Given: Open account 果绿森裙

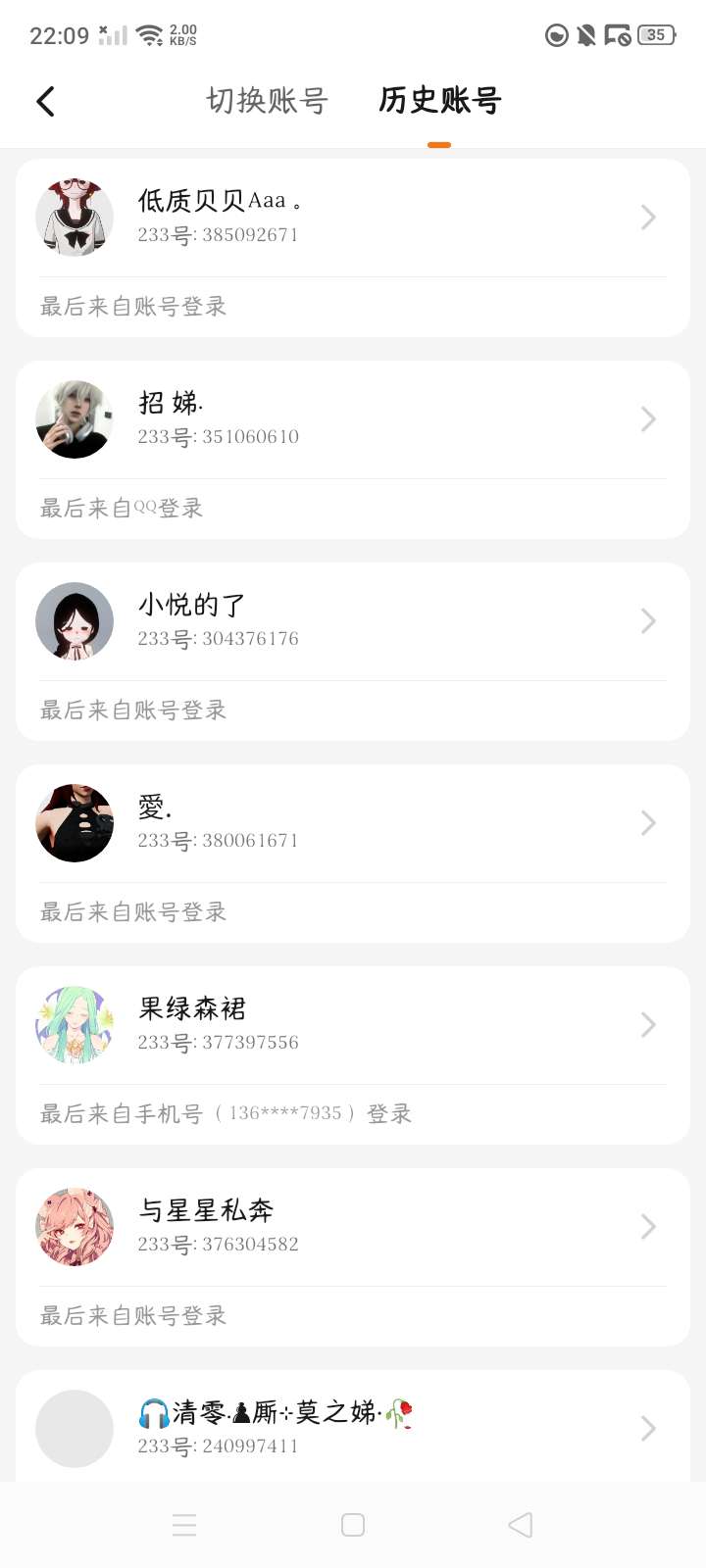Looking at the screenshot, I should click(353, 1025).
